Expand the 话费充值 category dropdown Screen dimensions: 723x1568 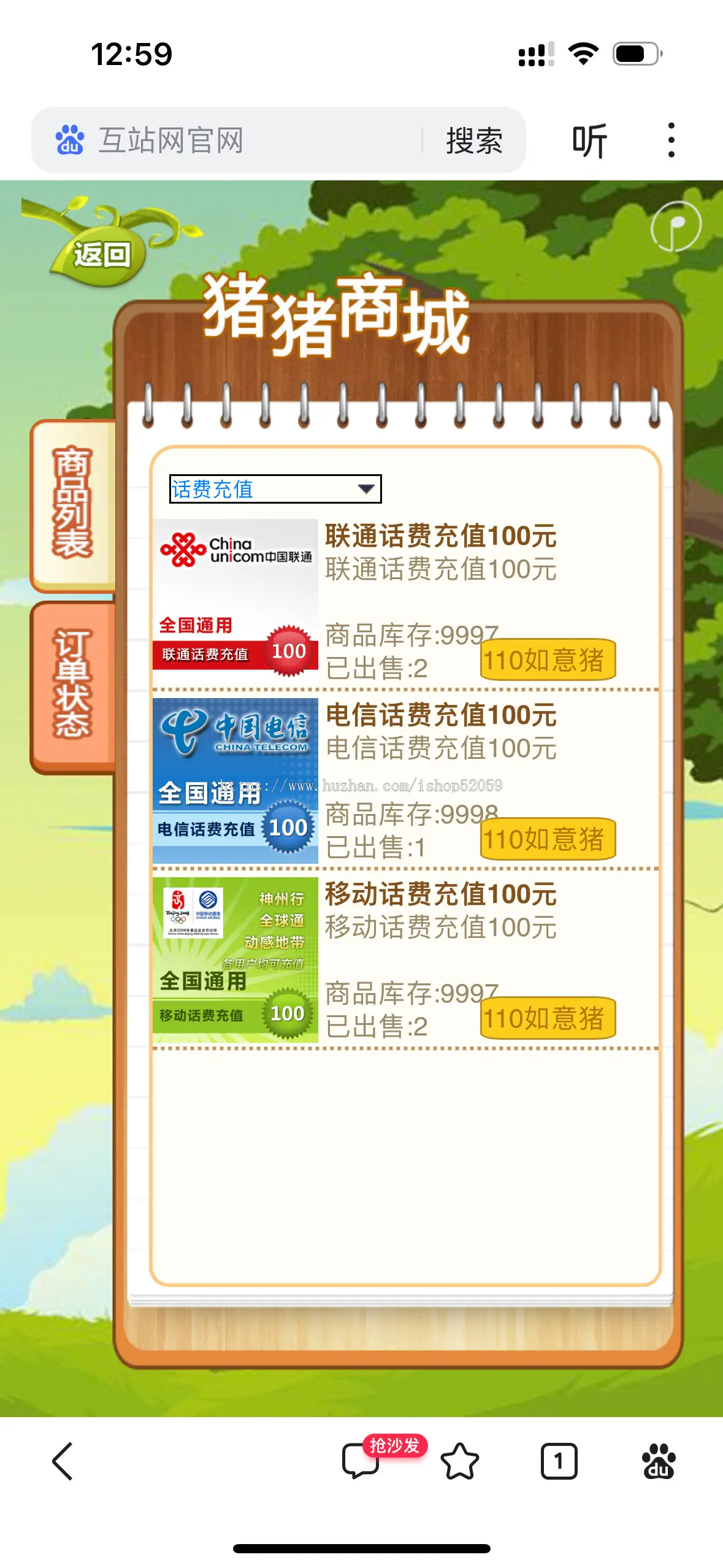tap(275, 489)
